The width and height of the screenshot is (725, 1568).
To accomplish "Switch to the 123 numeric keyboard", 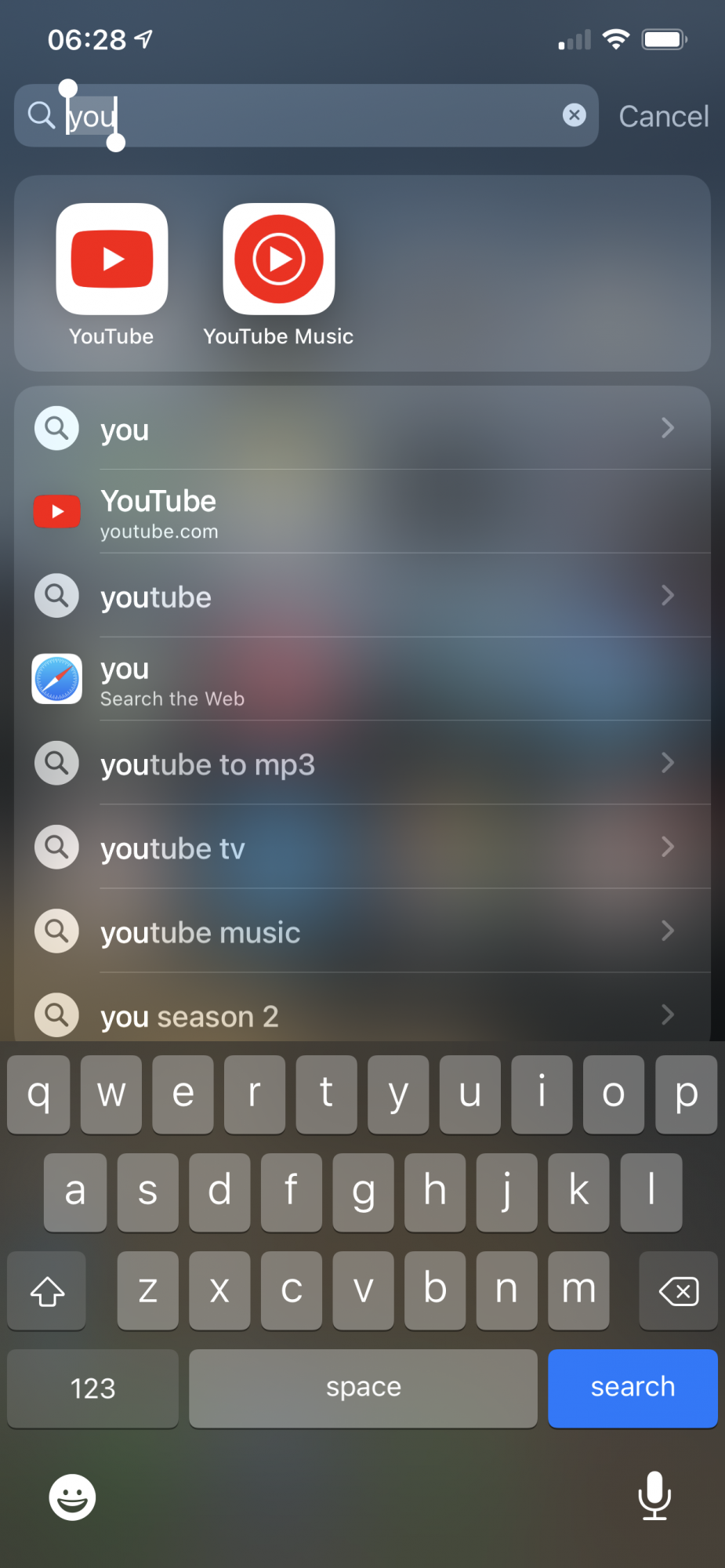I will (92, 1388).
